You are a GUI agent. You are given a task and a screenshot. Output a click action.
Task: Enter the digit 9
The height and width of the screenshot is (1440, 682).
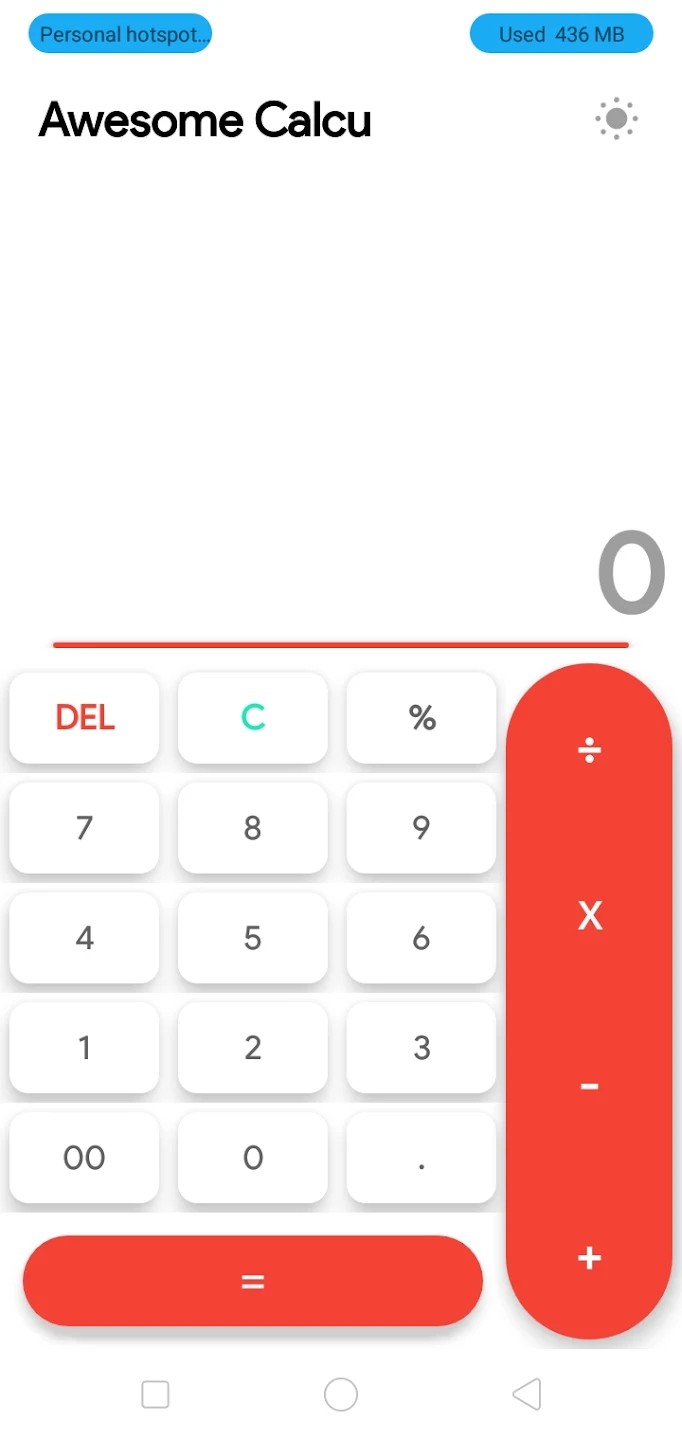tap(421, 828)
